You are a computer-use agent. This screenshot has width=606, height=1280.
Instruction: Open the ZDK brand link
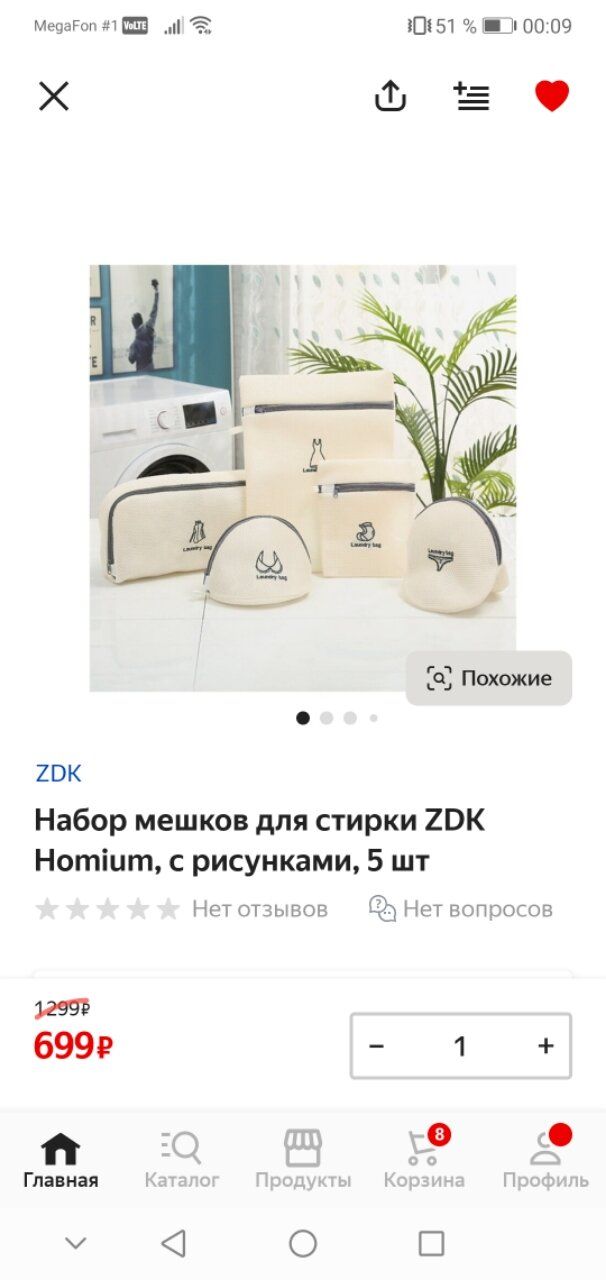coord(58,773)
